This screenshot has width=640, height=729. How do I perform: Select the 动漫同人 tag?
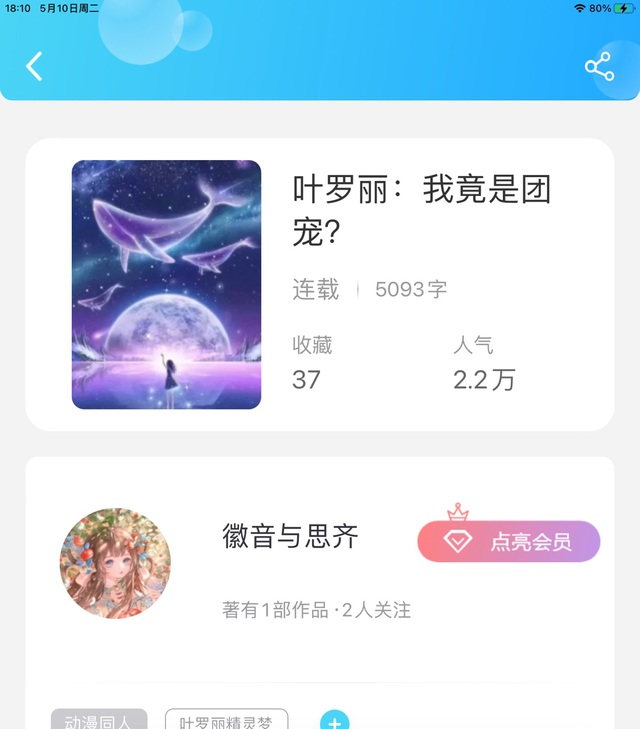pos(99,720)
